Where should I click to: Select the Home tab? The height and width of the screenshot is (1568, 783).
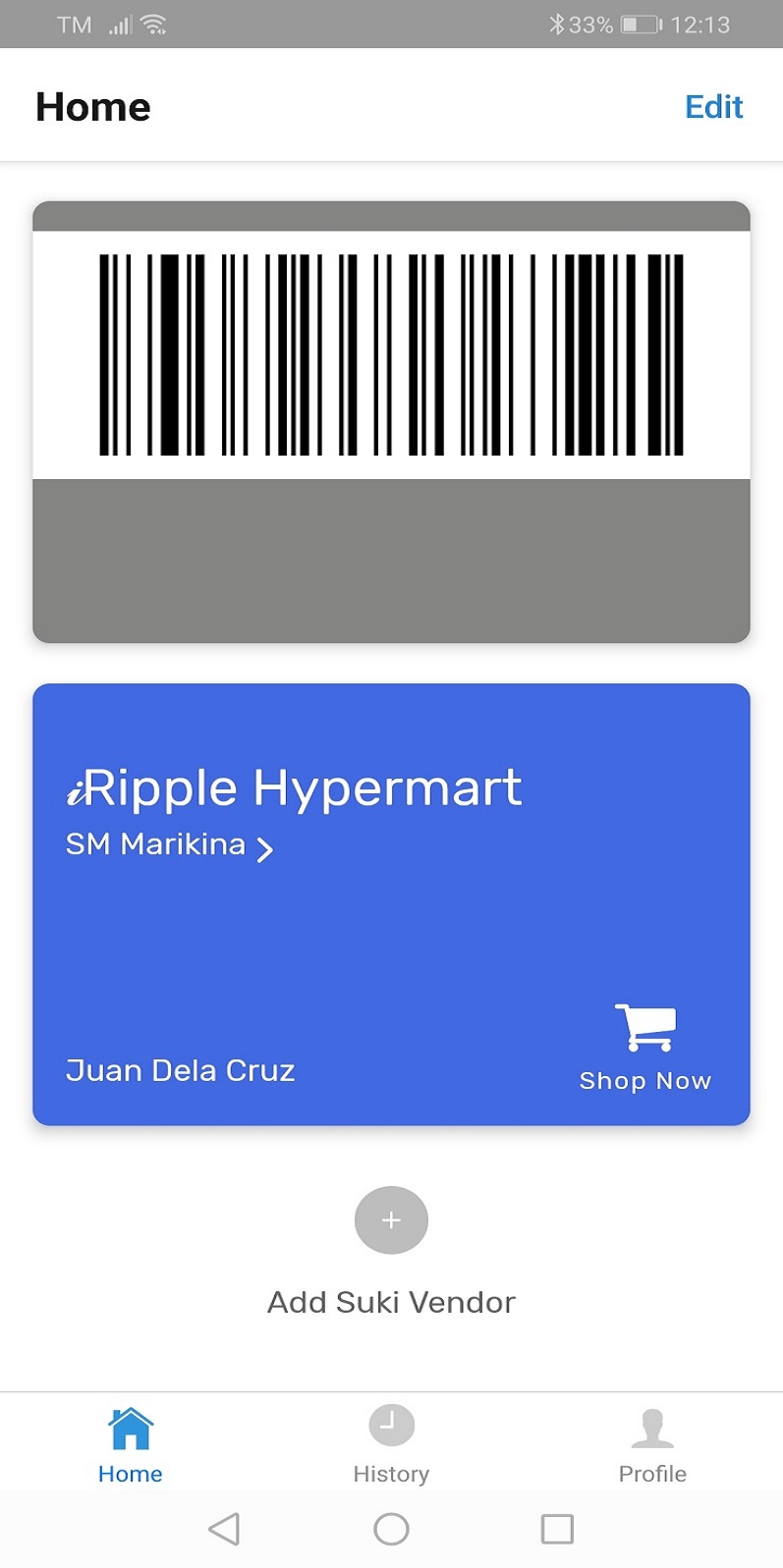click(131, 1444)
